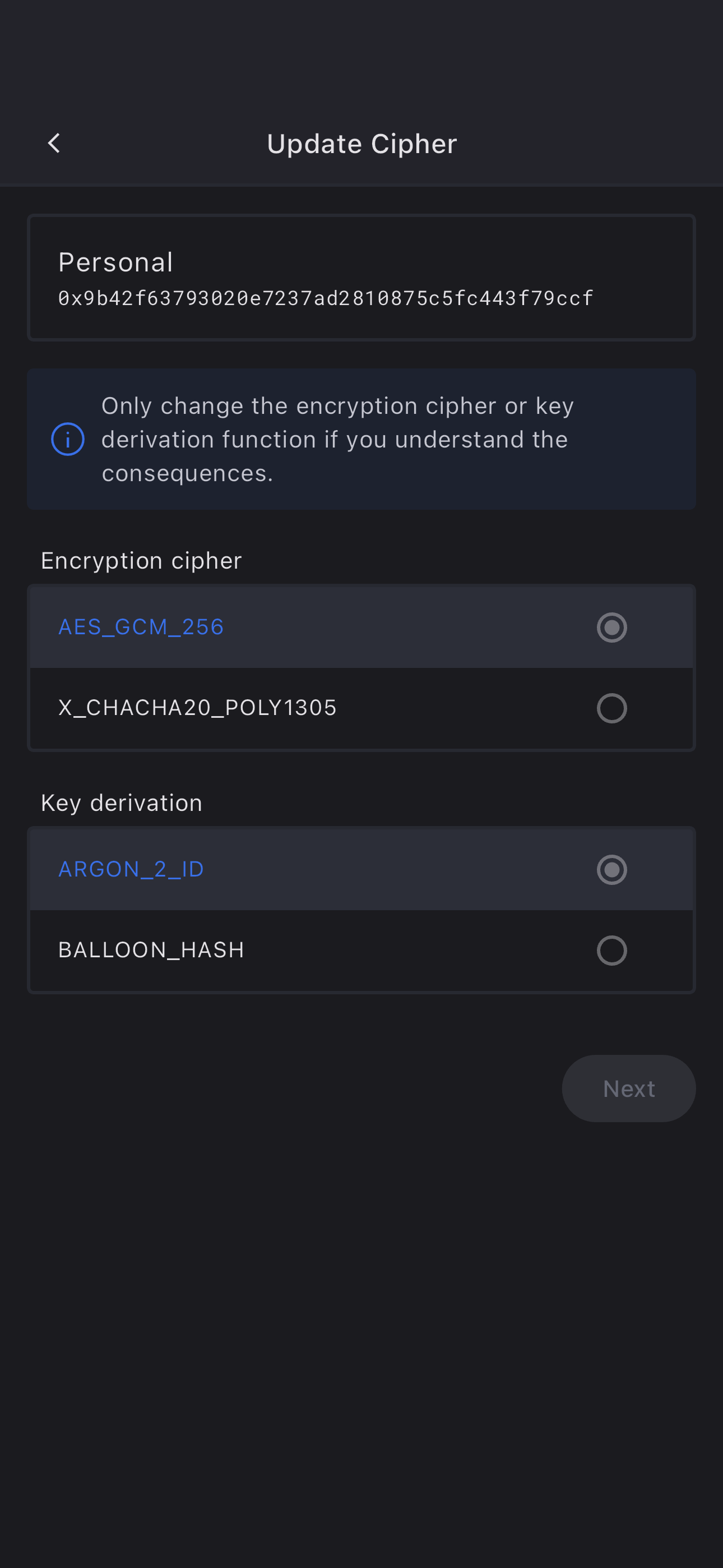This screenshot has width=723, height=1568.
Task: Select ARGON_2_ID key derivation
Action: [x=611, y=869]
